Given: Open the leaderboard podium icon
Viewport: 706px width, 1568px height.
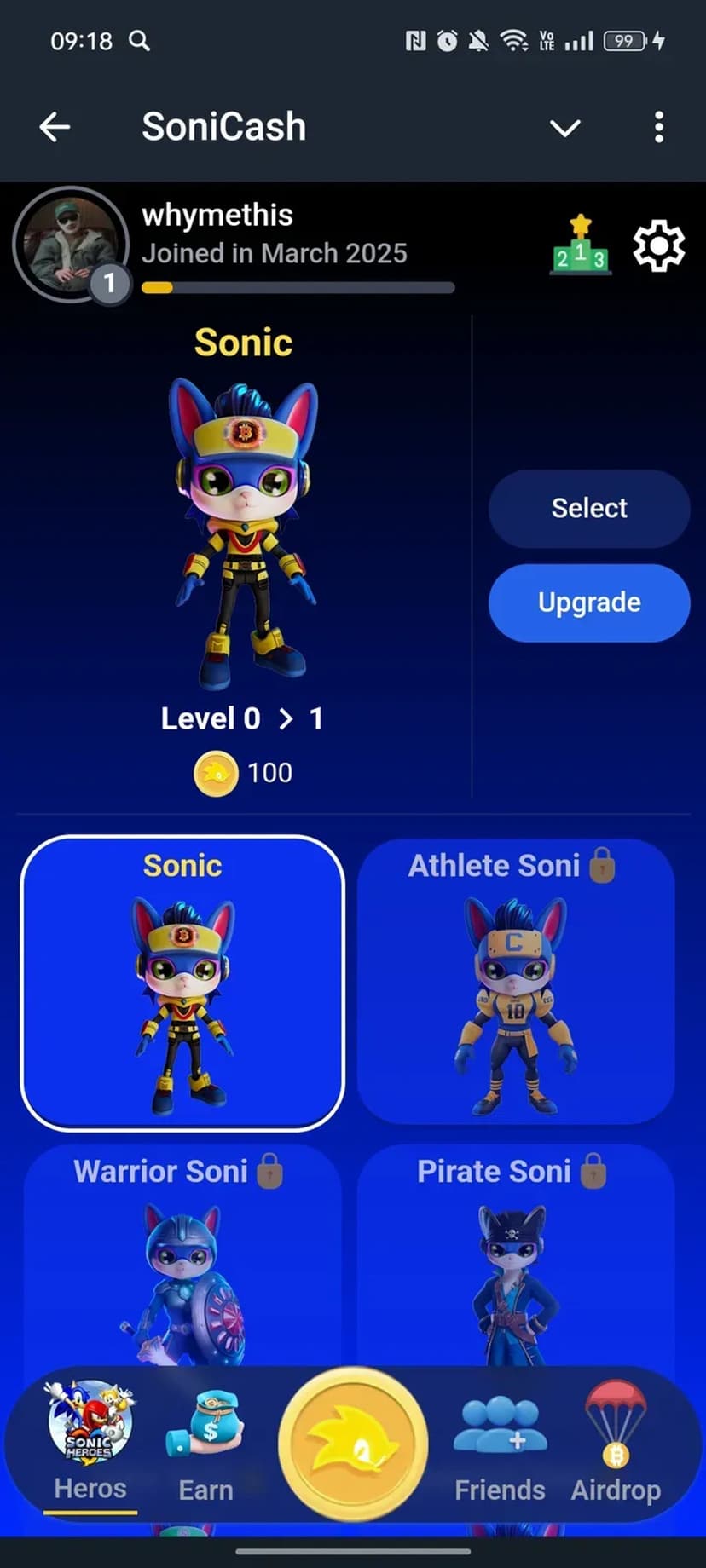Looking at the screenshot, I should (580, 245).
